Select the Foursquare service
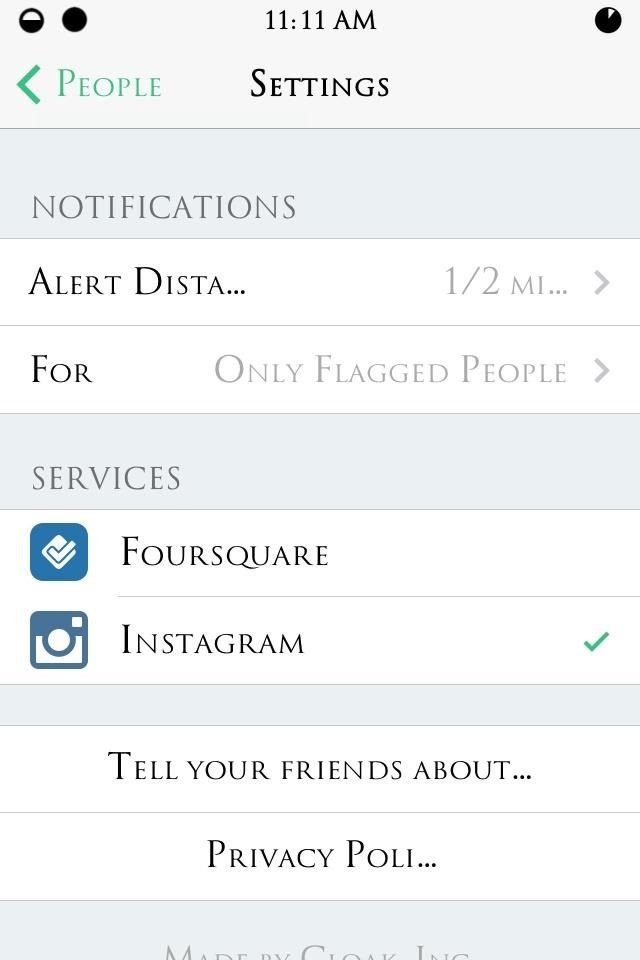The width and height of the screenshot is (640, 960). tap(320, 553)
